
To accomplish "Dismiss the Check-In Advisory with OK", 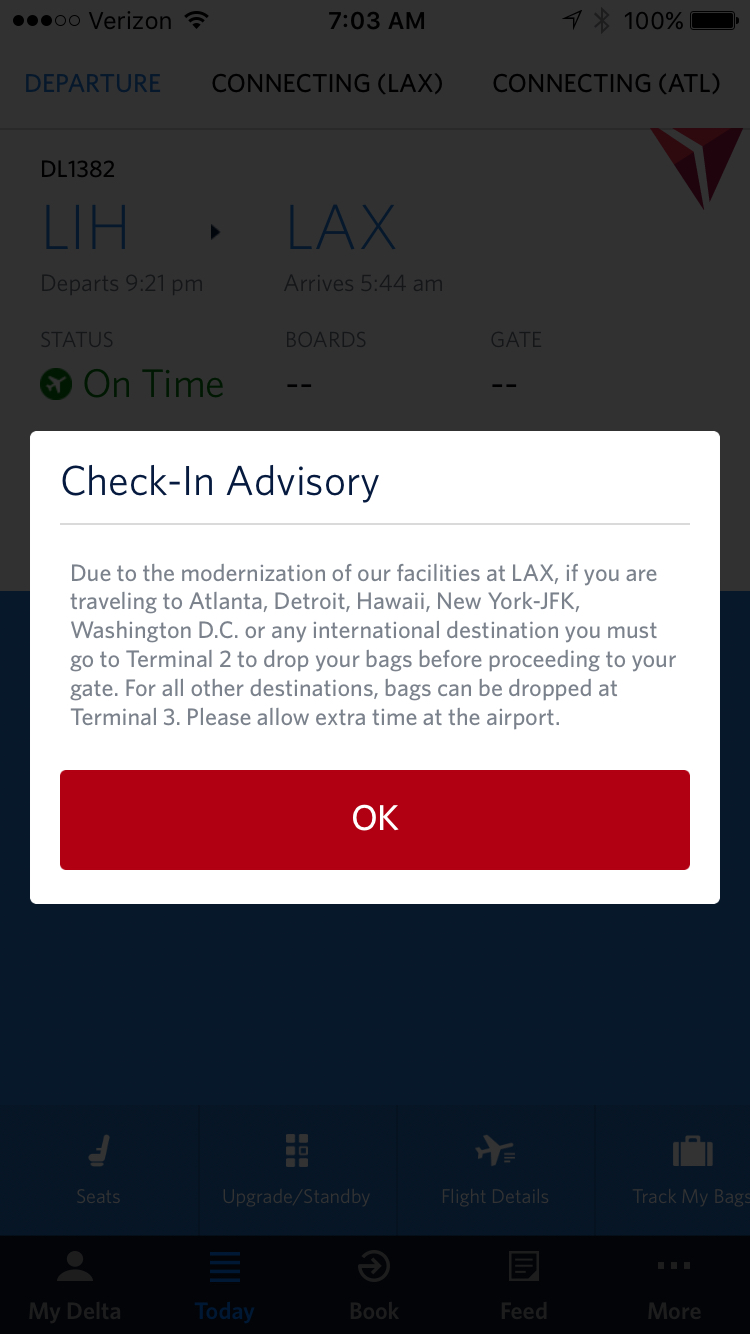I will [375, 819].
